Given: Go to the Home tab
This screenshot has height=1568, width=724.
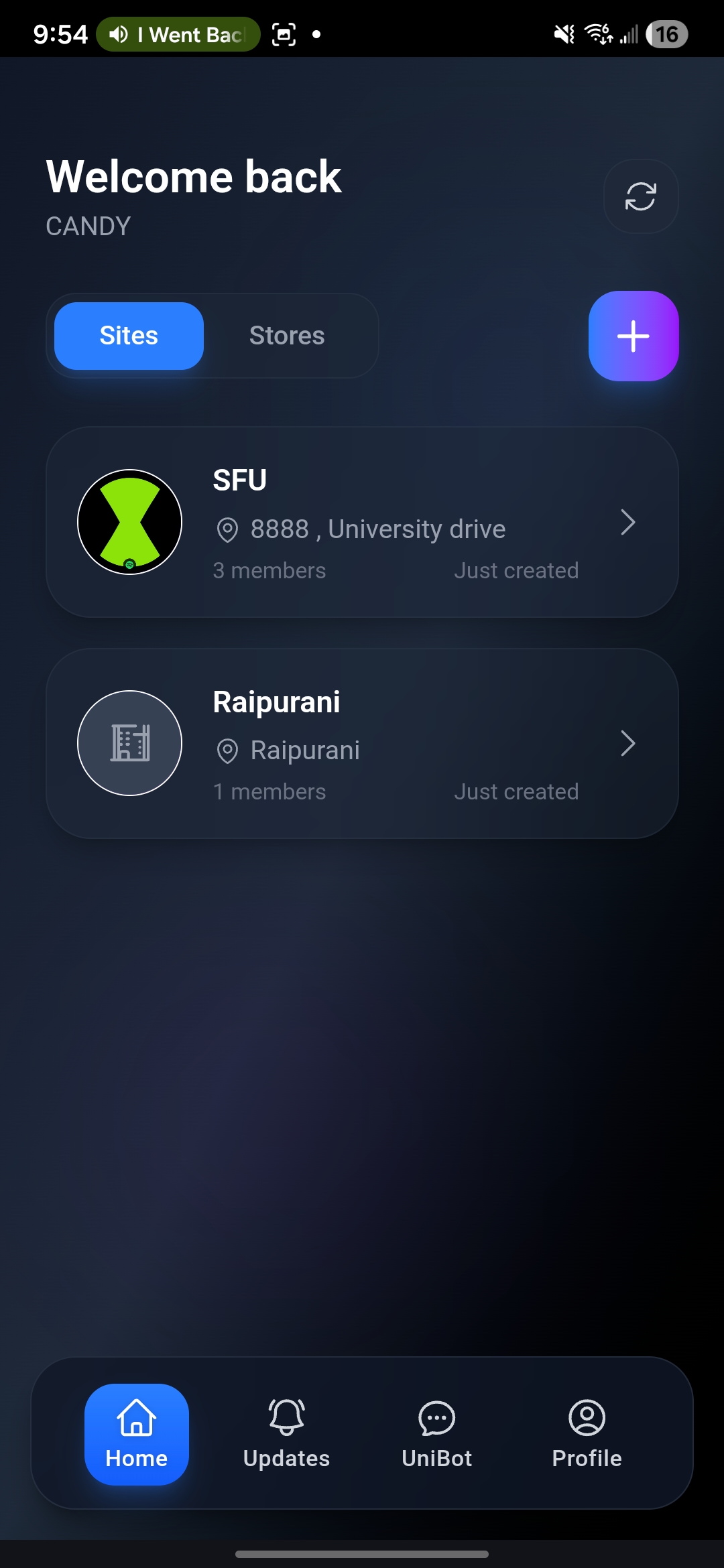Looking at the screenshot, I should (137, 1435).
